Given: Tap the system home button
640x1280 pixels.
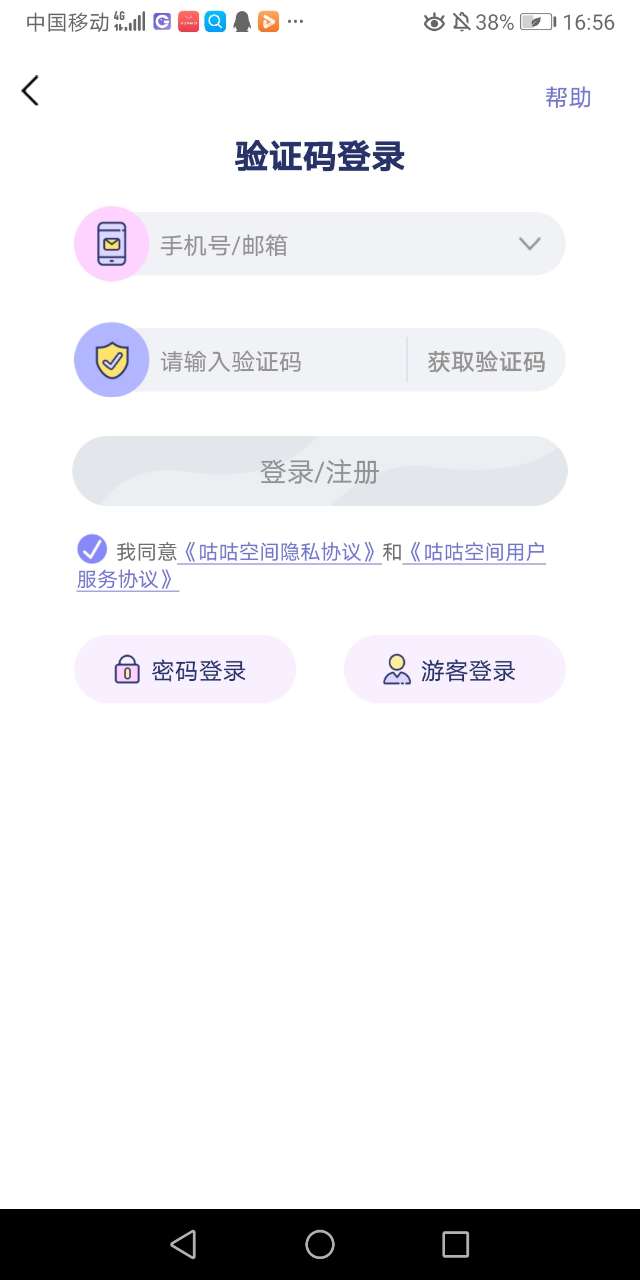Looking at the screenshot, I should (320, 1244).
